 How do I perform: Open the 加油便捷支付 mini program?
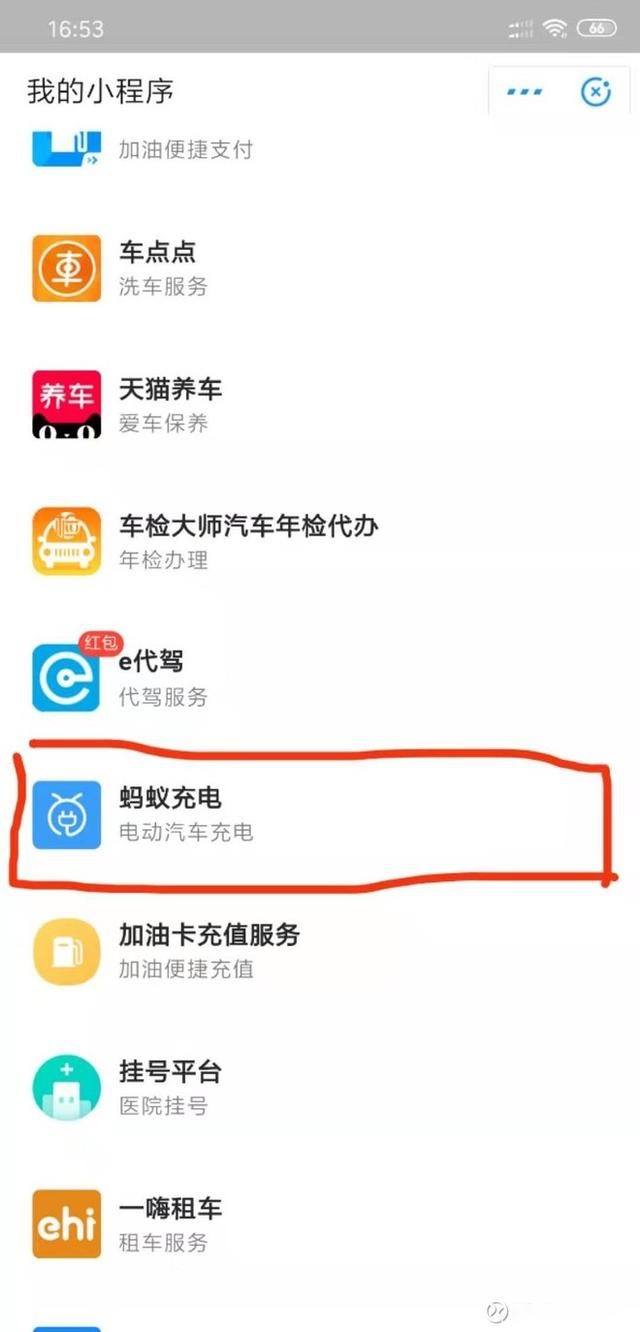(186, 150)
